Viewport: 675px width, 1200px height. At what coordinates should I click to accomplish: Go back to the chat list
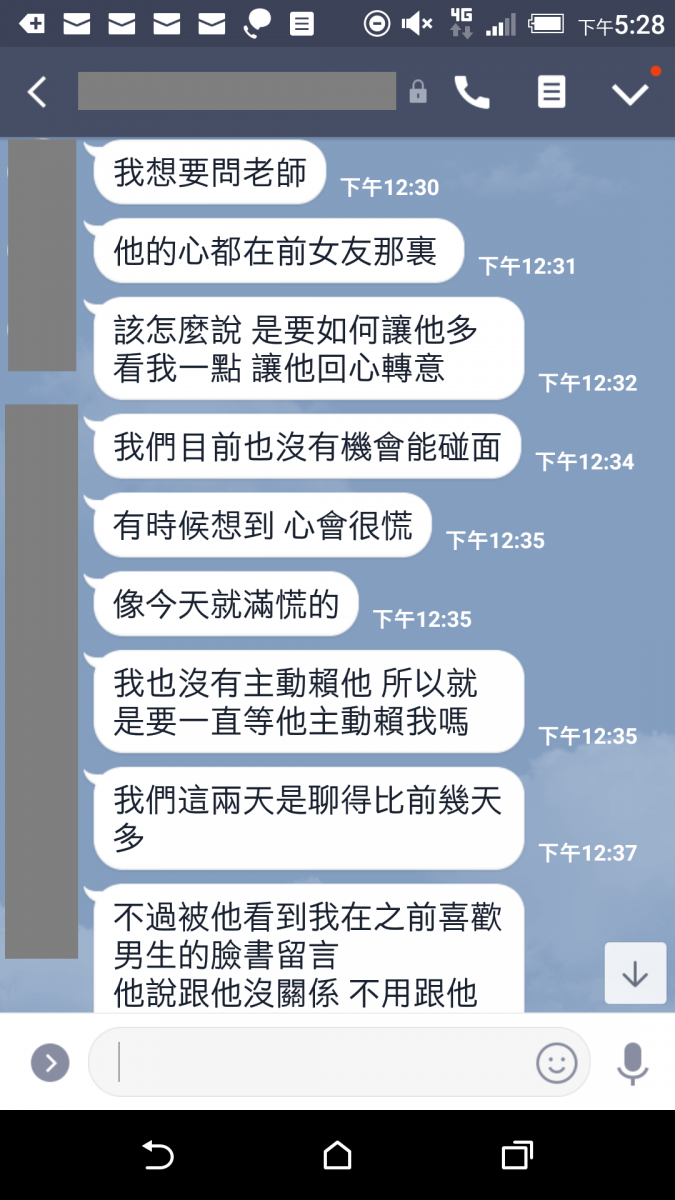(37, 93)
